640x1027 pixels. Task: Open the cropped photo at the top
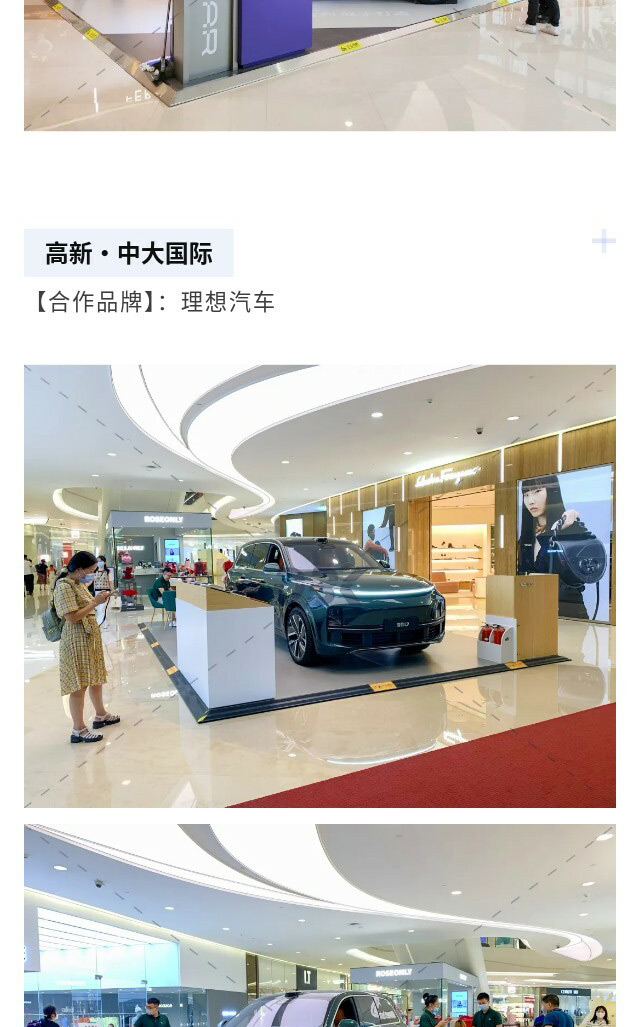(320, 64)
